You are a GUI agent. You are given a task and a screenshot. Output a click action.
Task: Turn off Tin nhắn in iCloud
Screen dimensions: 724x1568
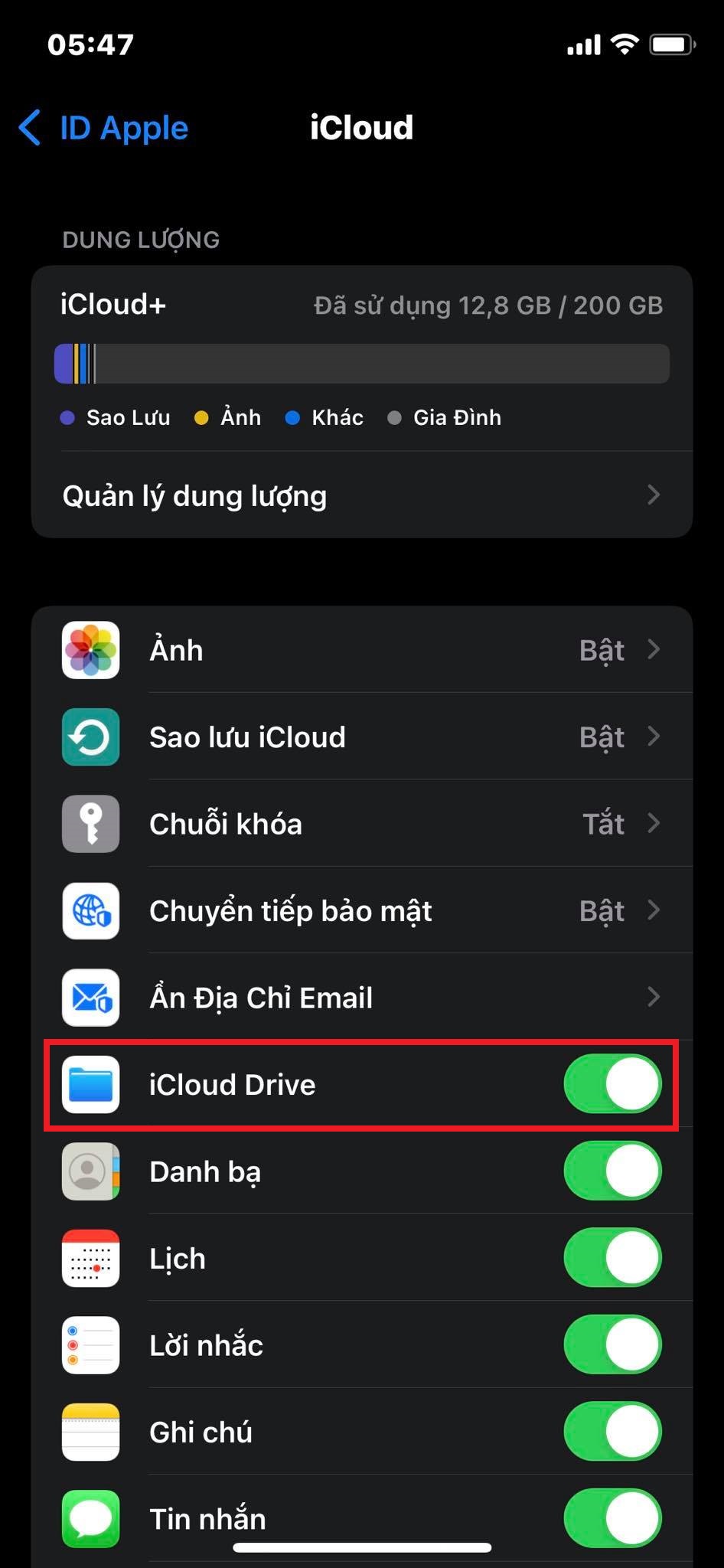(x=612, y=1518)
